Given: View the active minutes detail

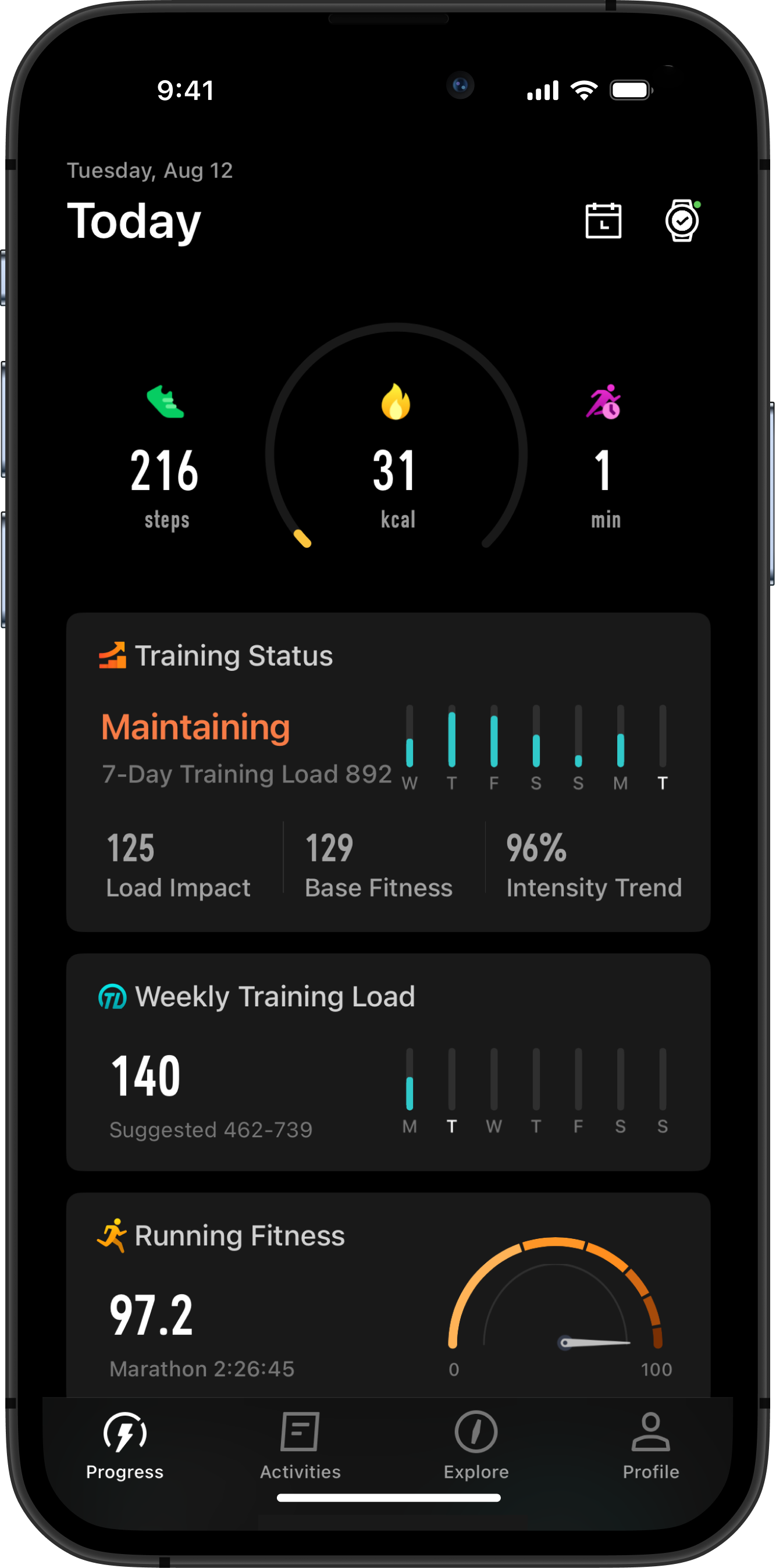Looking at the screenshot, I should point(604,469).
